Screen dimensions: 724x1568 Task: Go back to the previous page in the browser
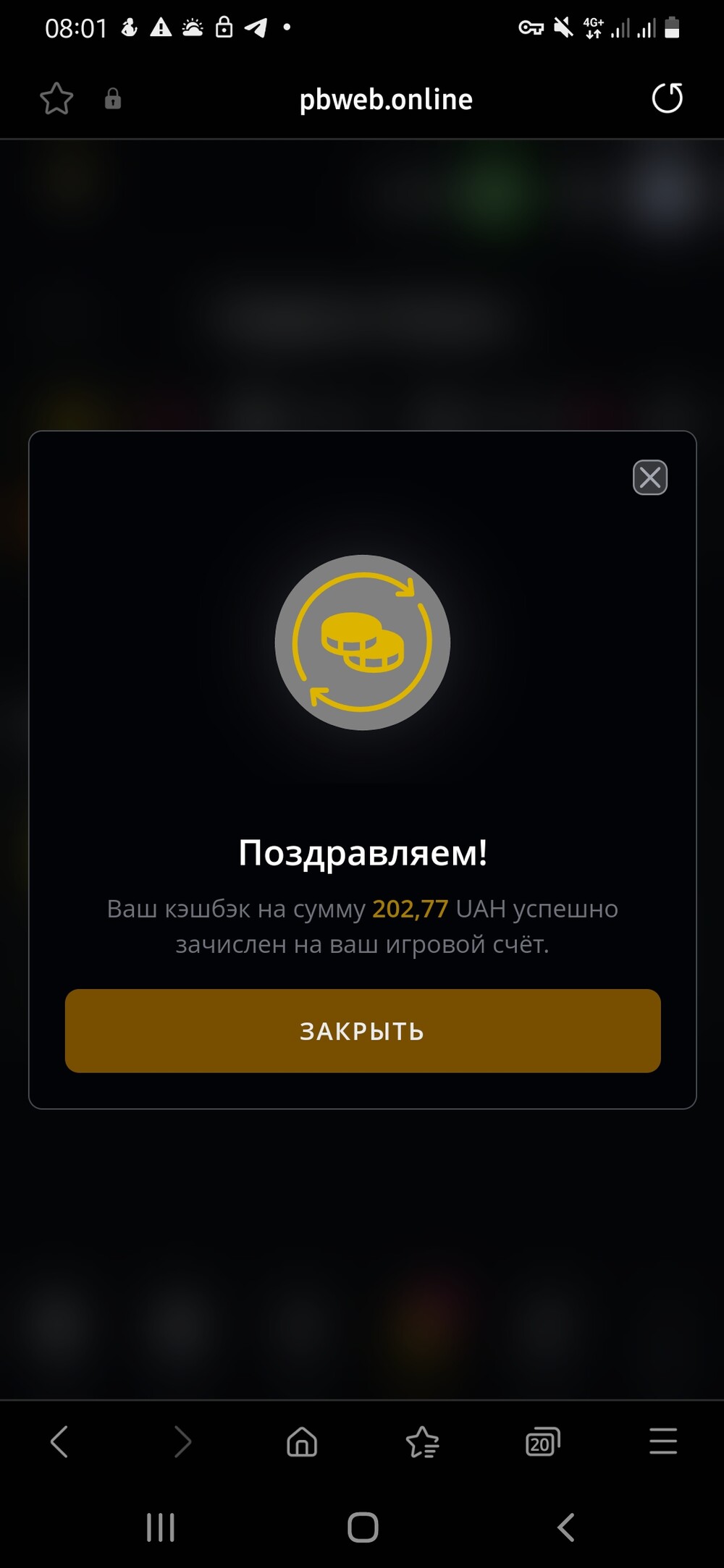click(59, 1441)
